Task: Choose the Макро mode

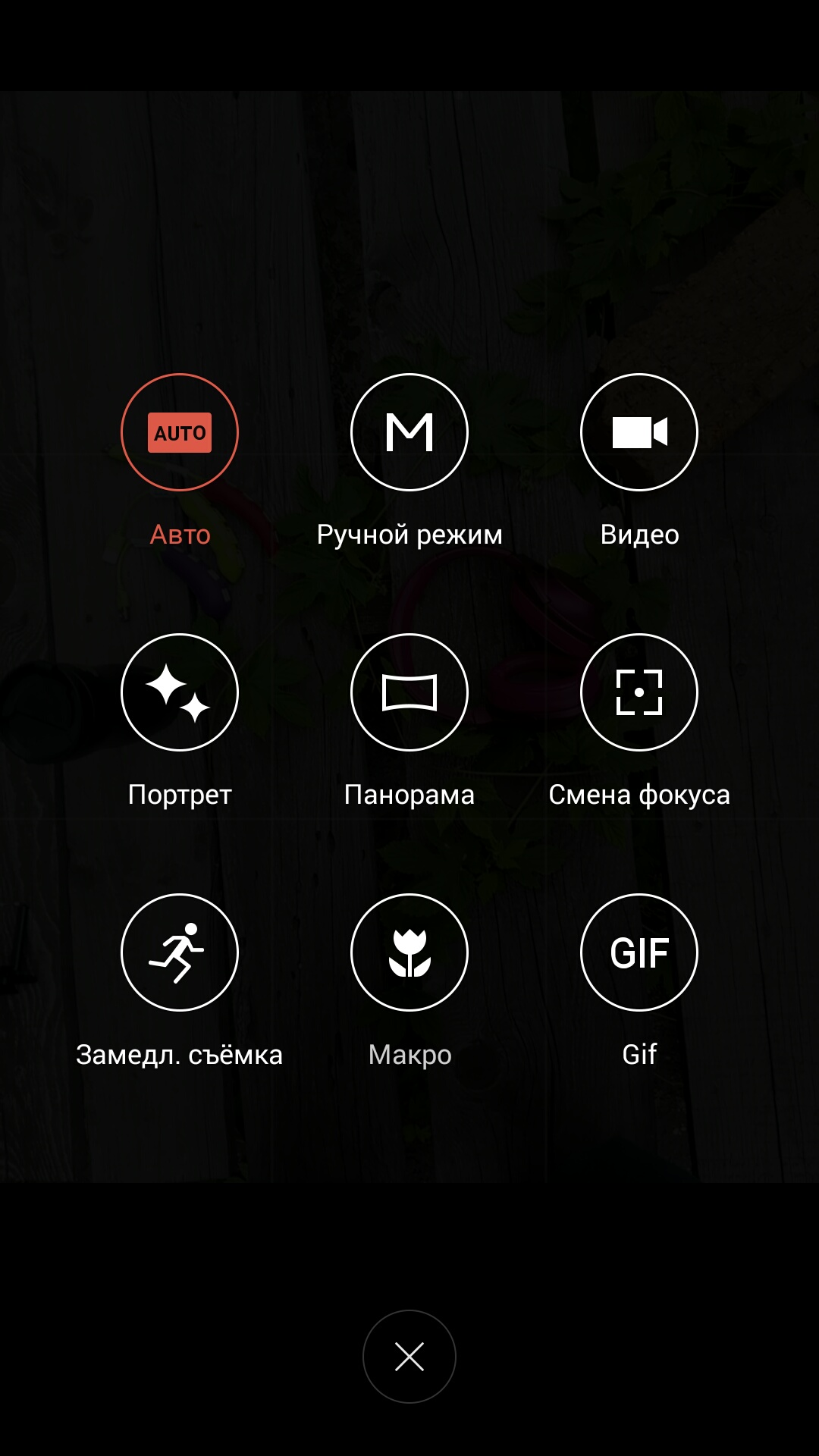Action: 409,952
